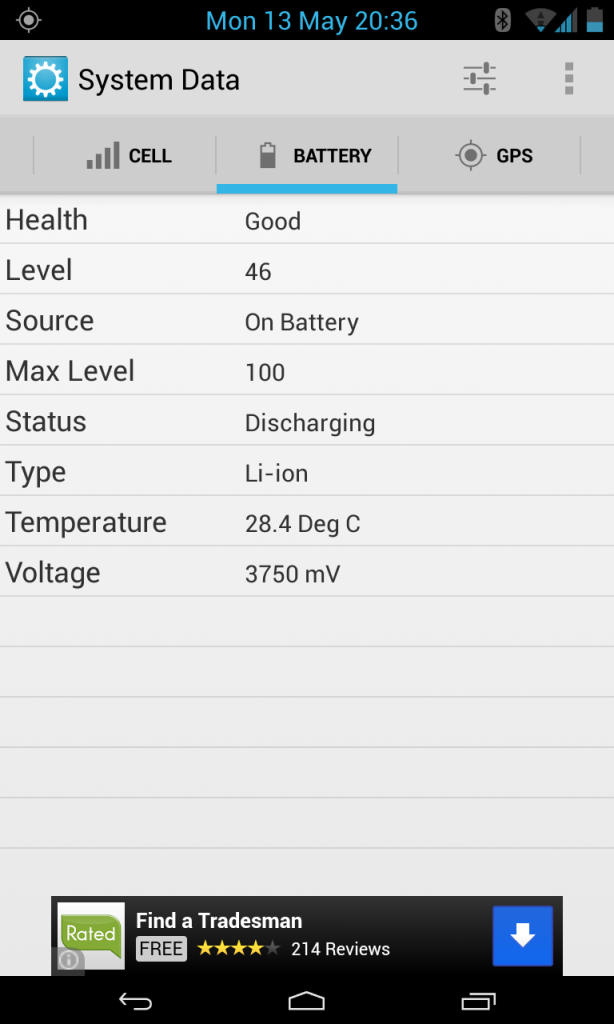The height and width of the screenshot is (1024, 614).
Task: Go to the home screen
Action: [307, 1000]
